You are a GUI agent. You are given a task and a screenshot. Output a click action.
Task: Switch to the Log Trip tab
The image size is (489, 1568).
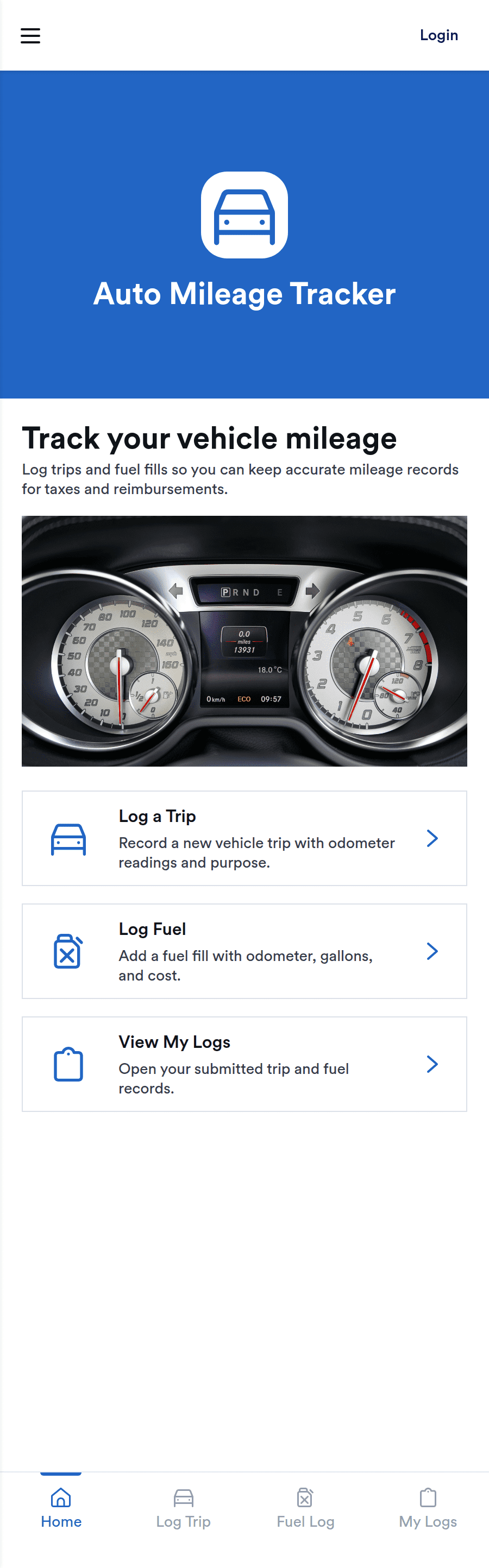pos(183,1508)
